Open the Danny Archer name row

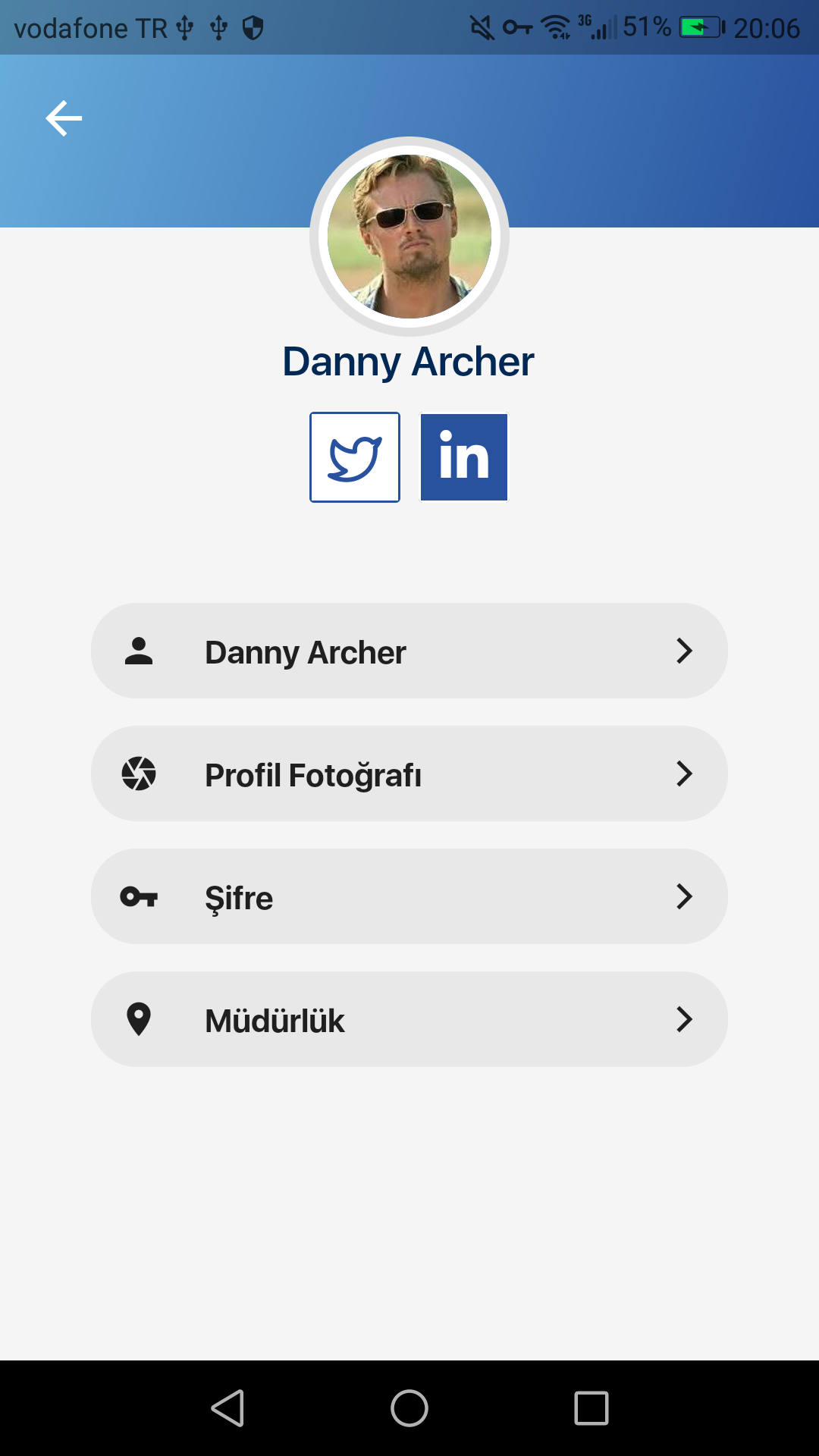pyautogui.click(x=409, y=651)
